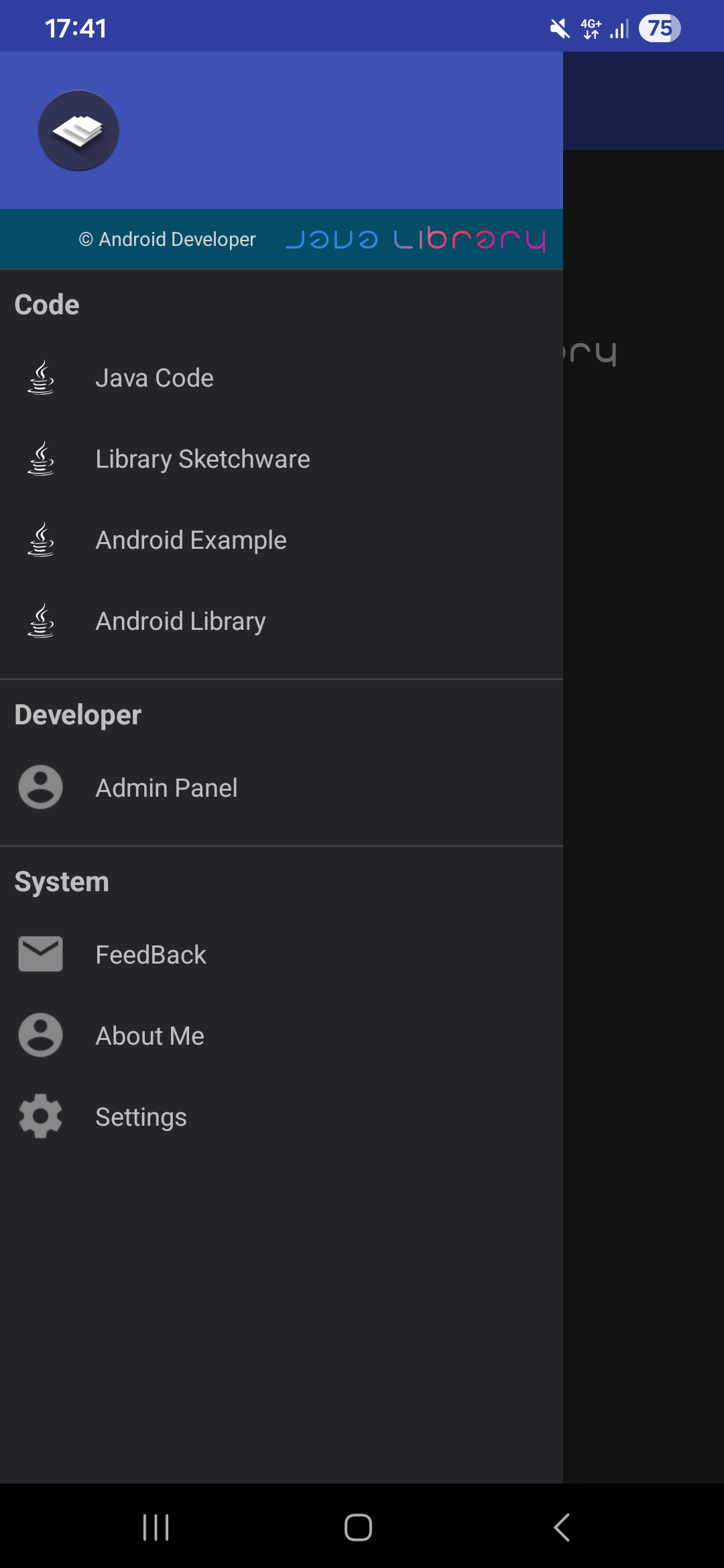Select Library Sketchware from the drawer
This screenshot has height=1568, width=724.
coord(202,460)
